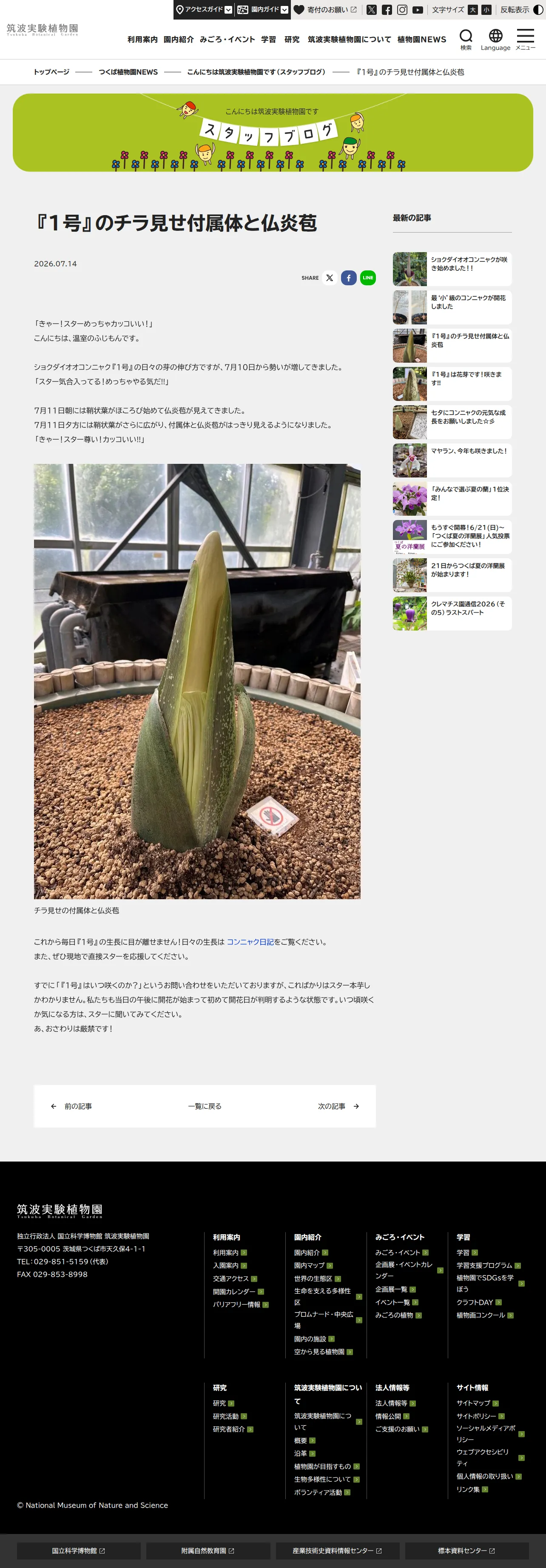Open the コンニャク日記 link

pyautogui.click(x=250, y=942)
